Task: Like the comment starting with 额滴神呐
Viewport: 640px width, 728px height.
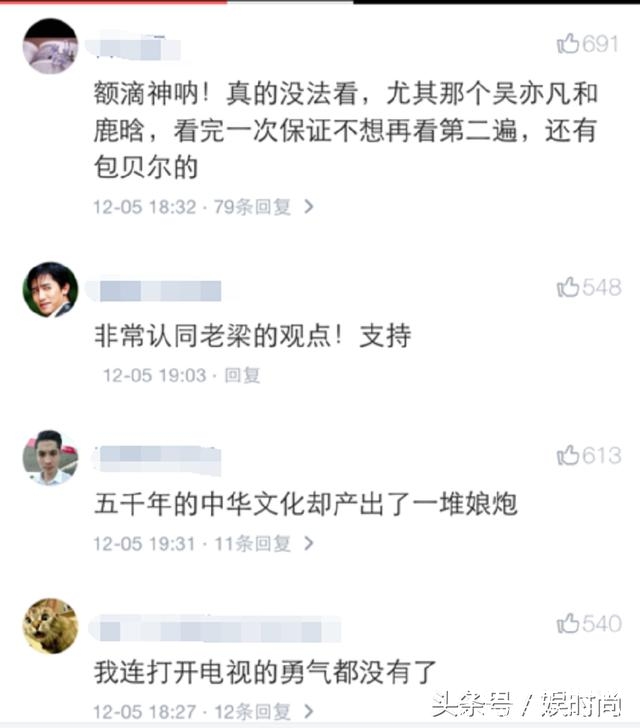Action: coord(568,43)
